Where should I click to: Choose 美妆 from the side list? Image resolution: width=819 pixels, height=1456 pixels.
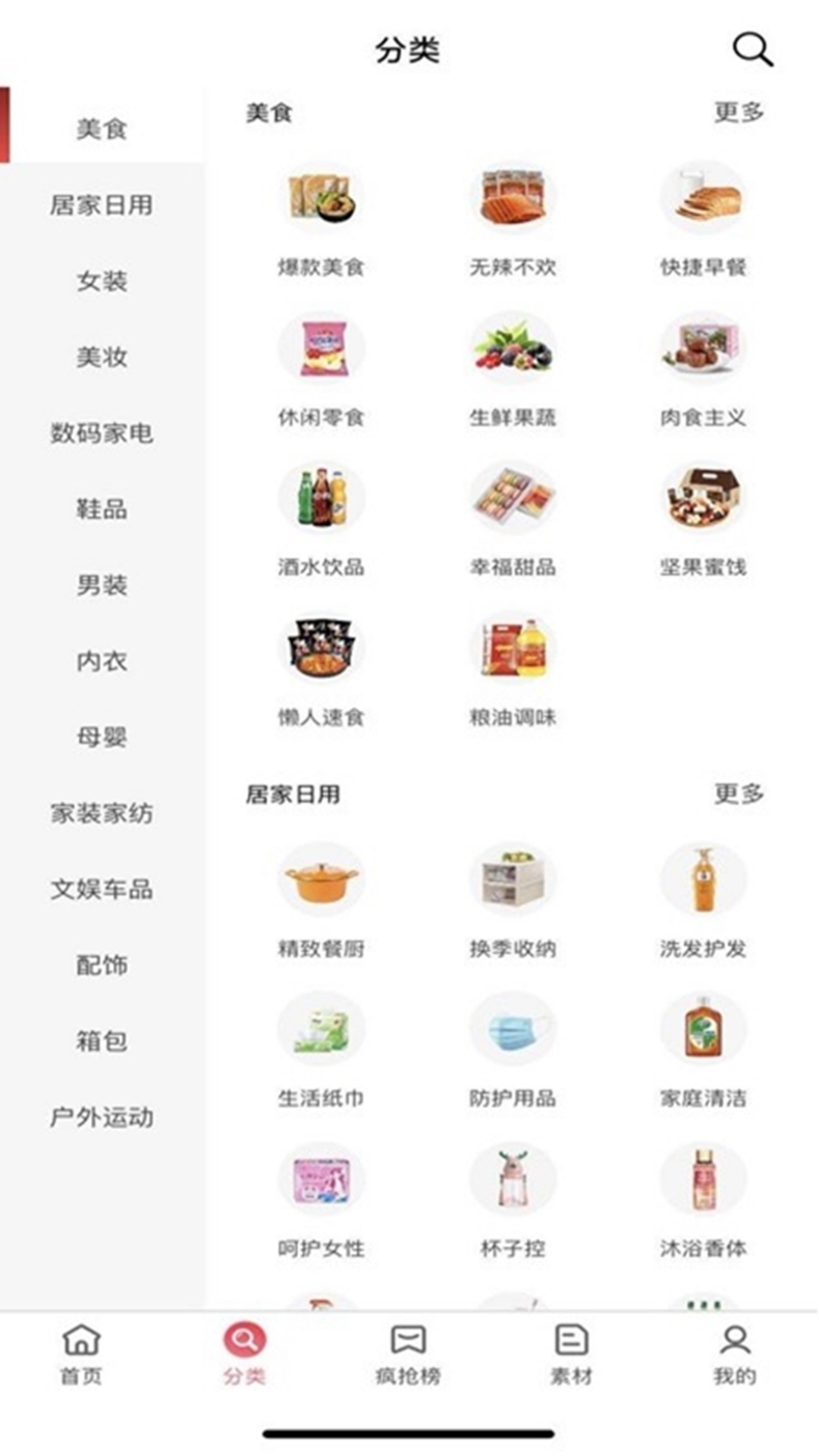click(x=102, y=357)
